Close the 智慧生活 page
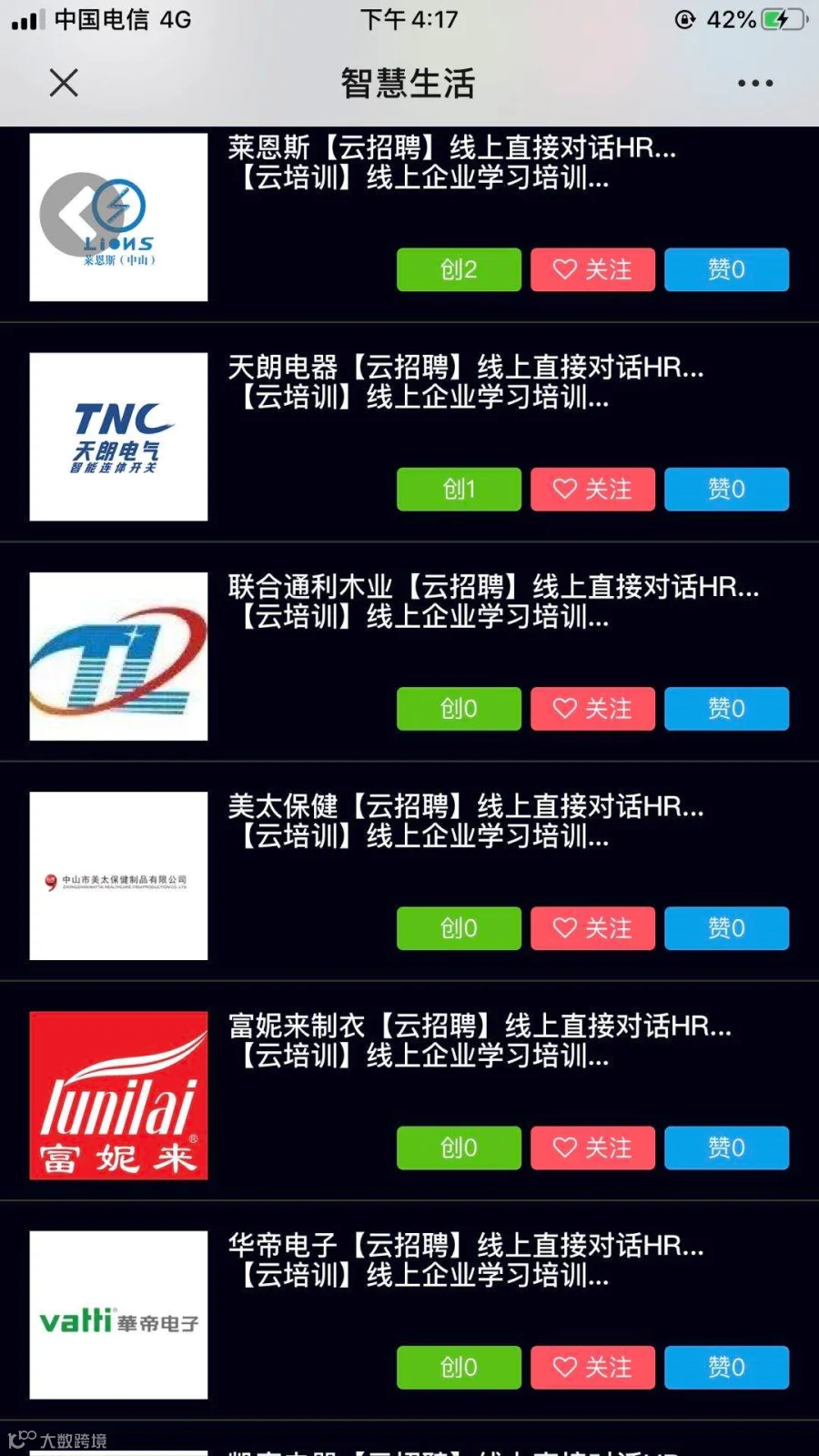This screenshot has width=819, height=1456. pyautogui.click(x=64, y=83)
